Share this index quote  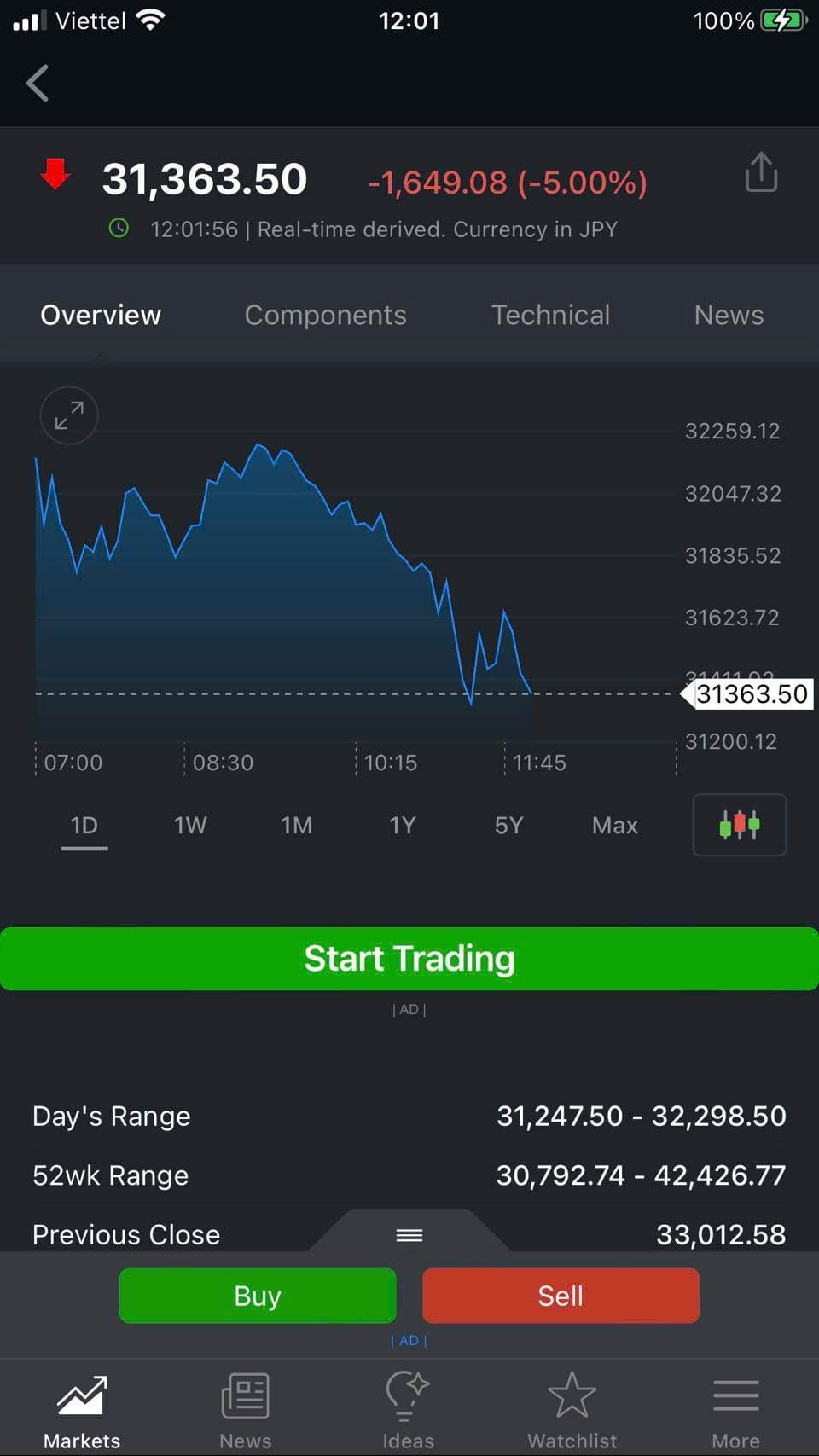pos(761,173)
